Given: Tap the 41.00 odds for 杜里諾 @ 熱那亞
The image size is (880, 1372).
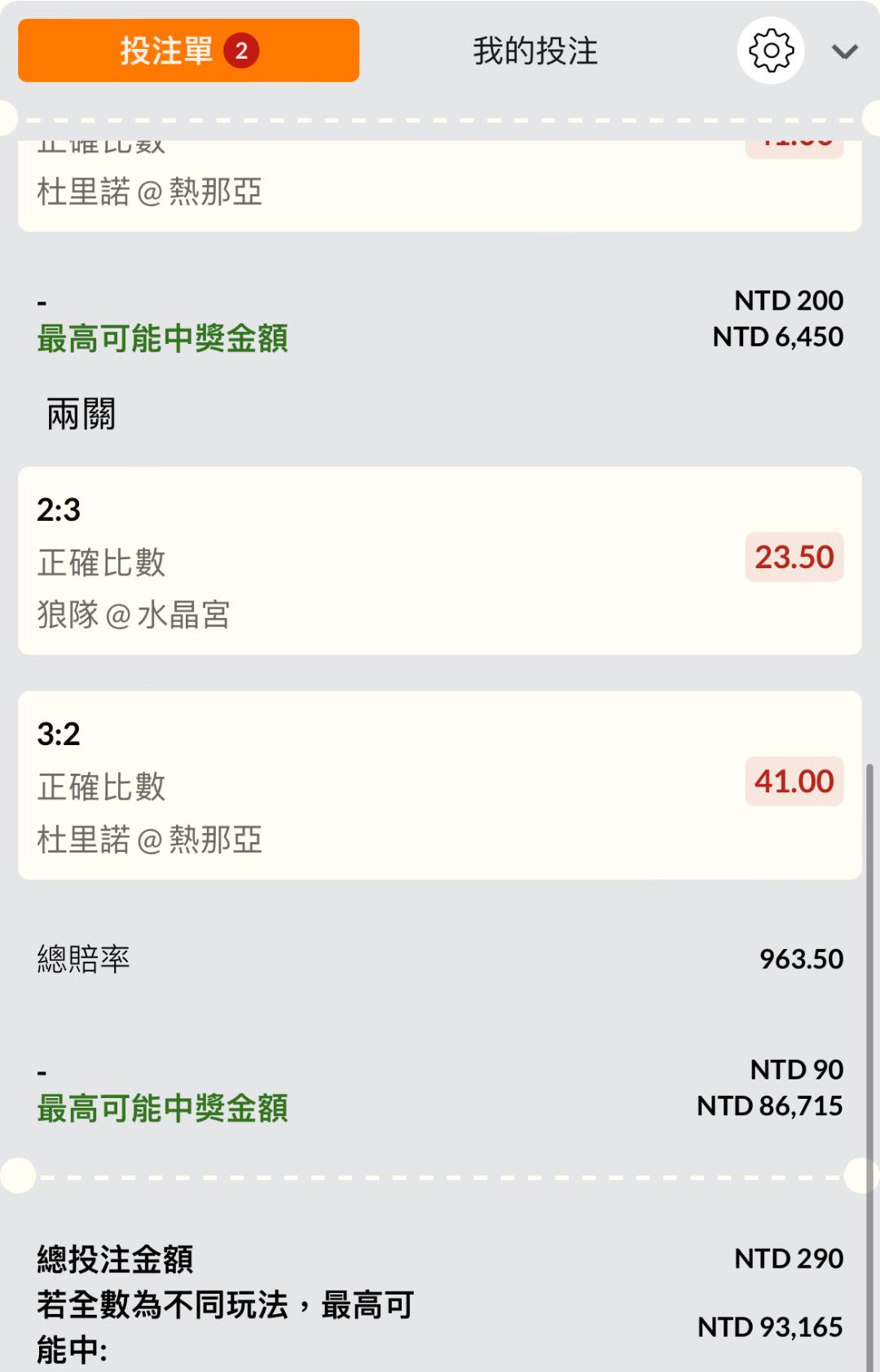Looking at the screenshot, I should point(794,782).
